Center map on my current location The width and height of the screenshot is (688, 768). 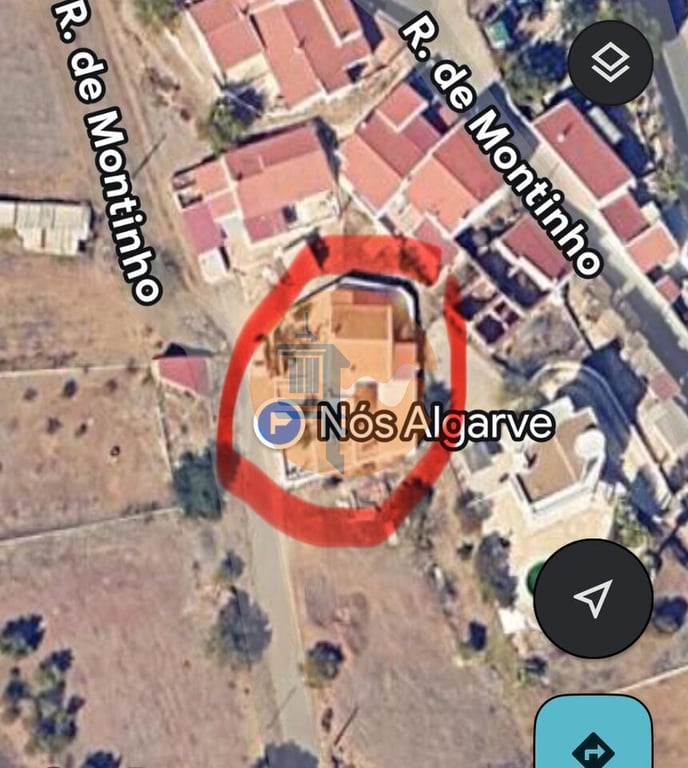pos(593,598)
